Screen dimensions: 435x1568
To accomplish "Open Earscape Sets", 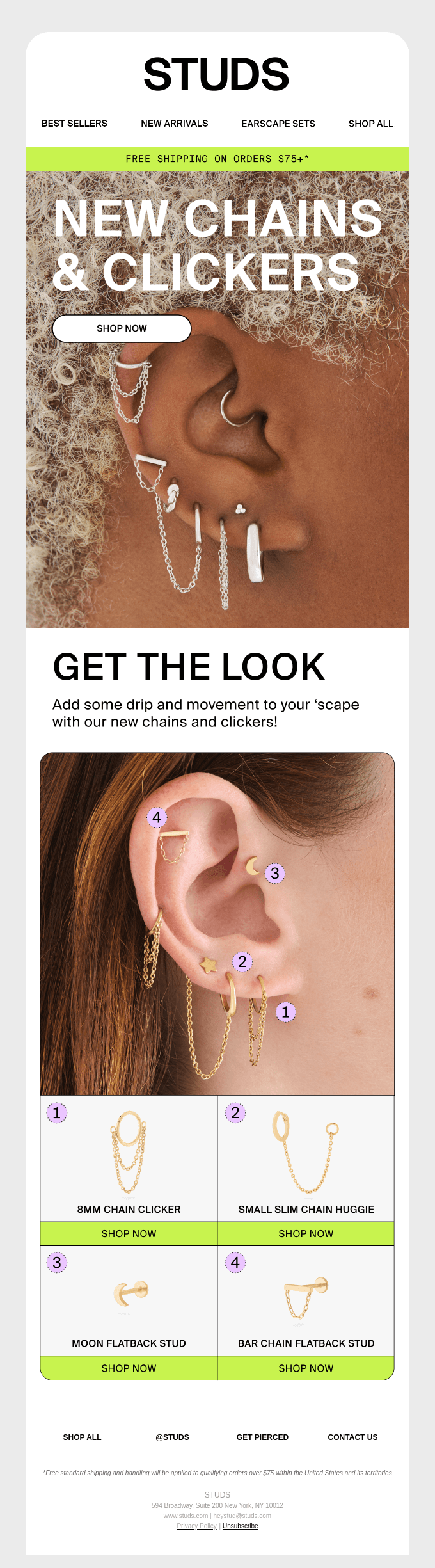I will 278,124.
